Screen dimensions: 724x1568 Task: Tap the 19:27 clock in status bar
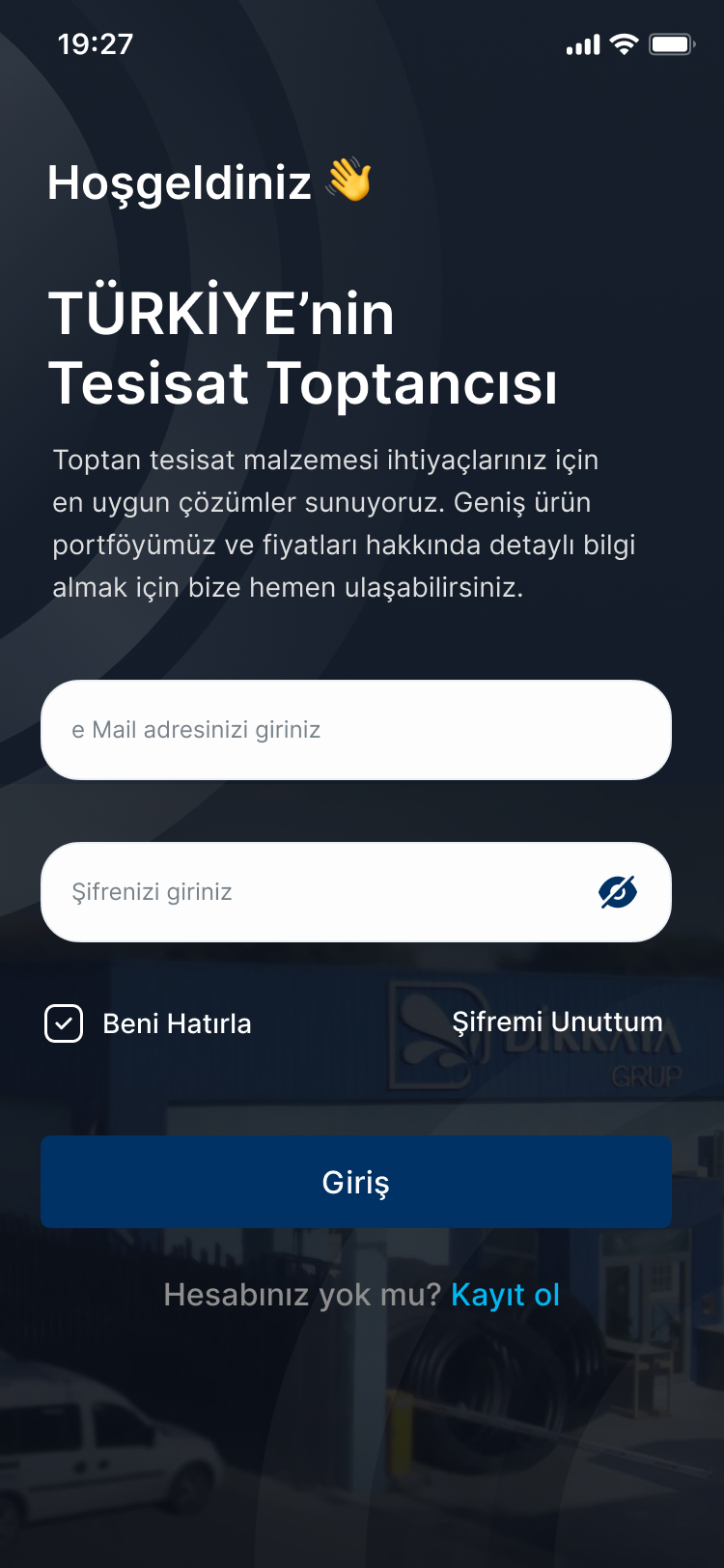[x=93, y=43]
